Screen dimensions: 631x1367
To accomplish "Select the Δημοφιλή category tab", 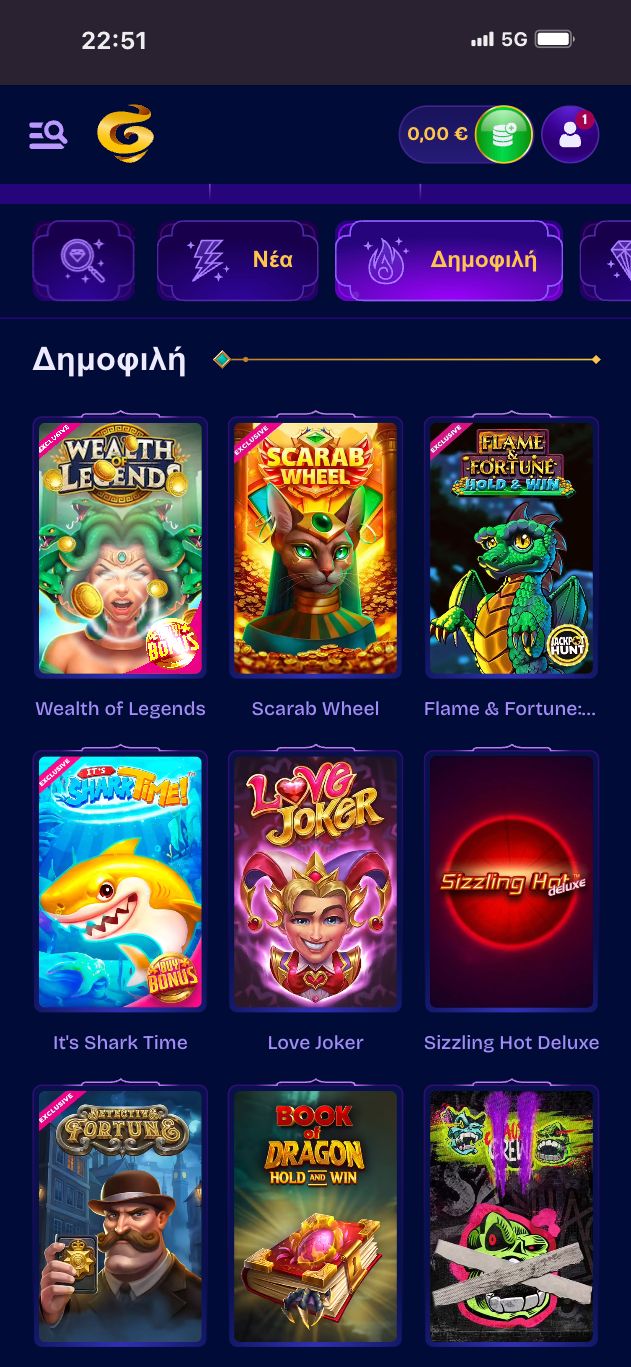I will tap(448, 261).
